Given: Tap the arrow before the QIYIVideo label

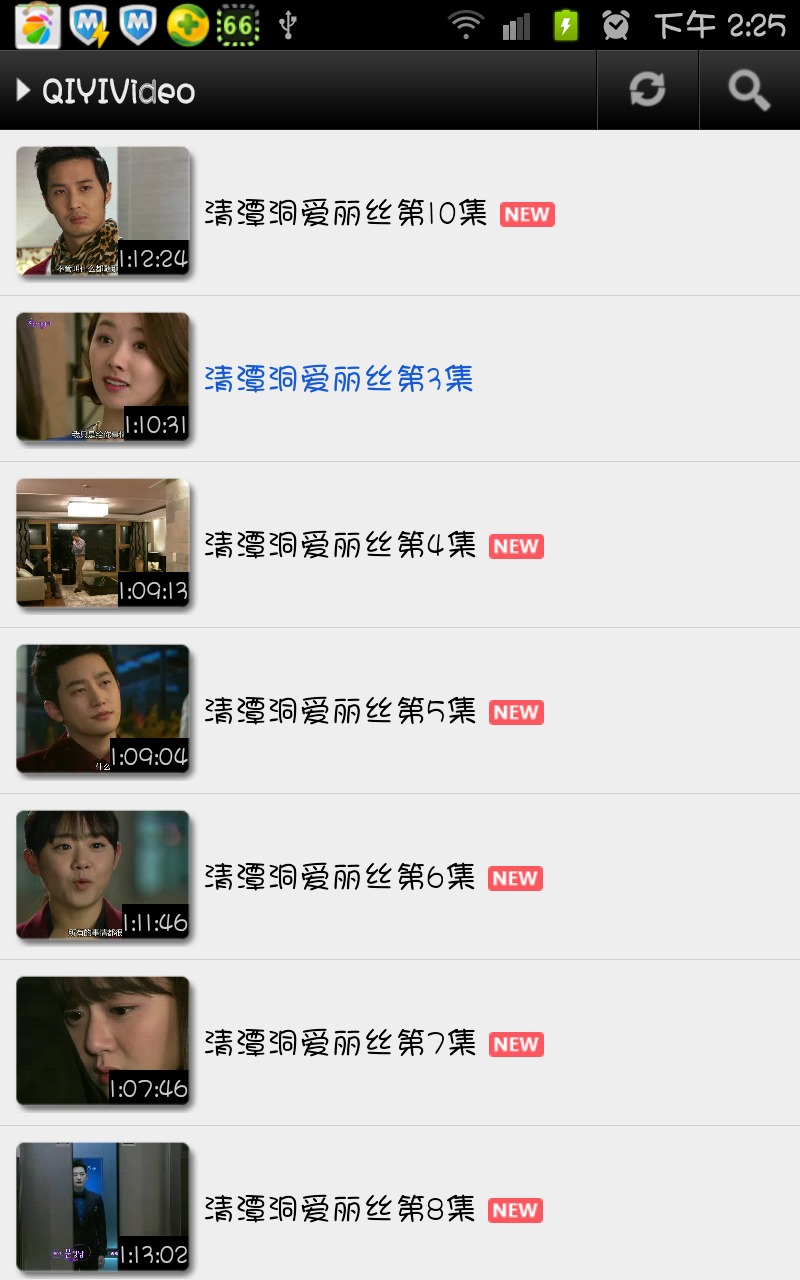Looking at the screenshot, I should (x=22, y=90).
